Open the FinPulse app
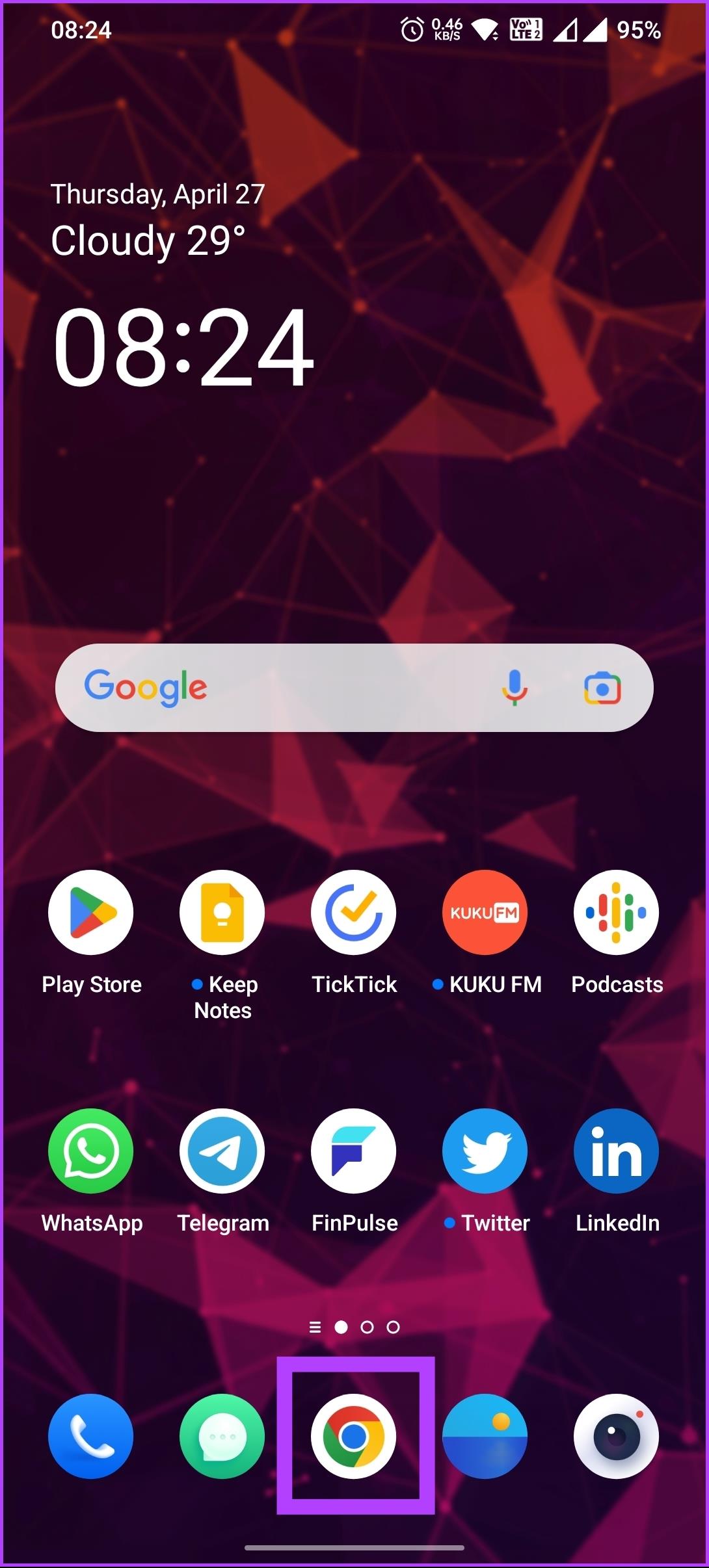This screenshot has height=1568, width=709. pyautogui.click(x=354, y=1151)
